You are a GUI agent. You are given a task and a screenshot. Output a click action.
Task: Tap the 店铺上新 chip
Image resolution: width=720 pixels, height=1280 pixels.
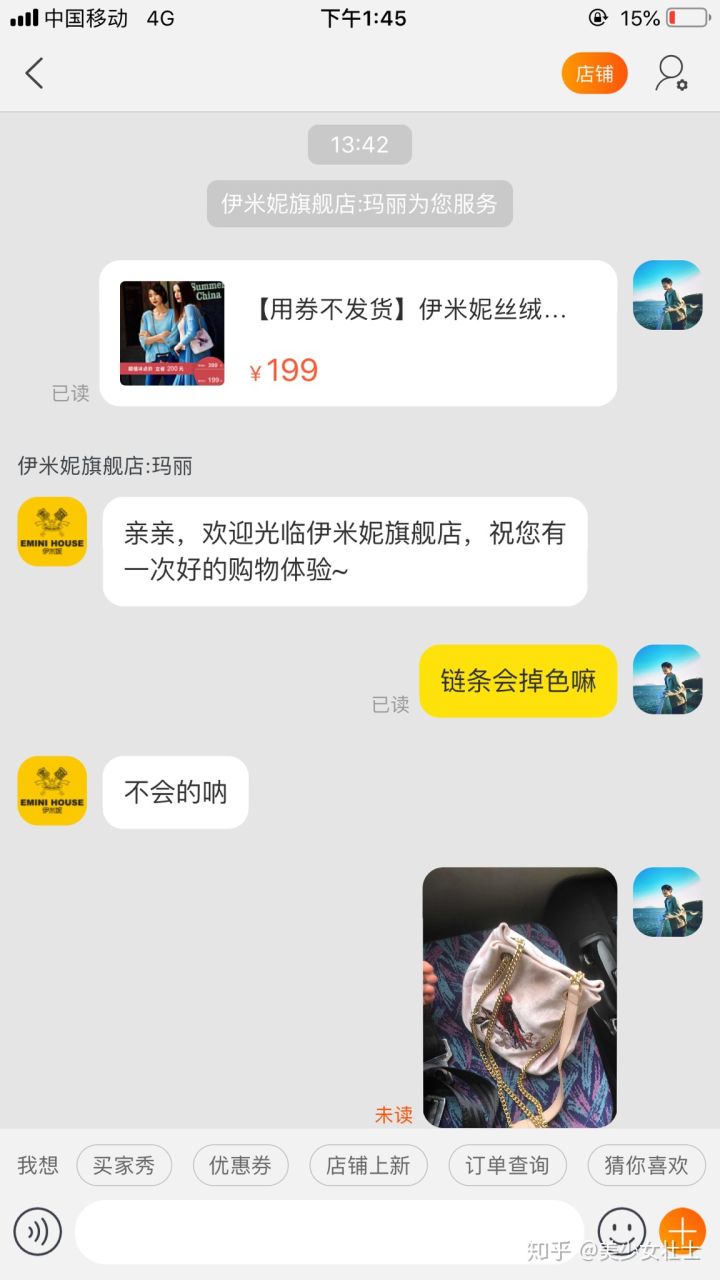[x=368, y=1165]
